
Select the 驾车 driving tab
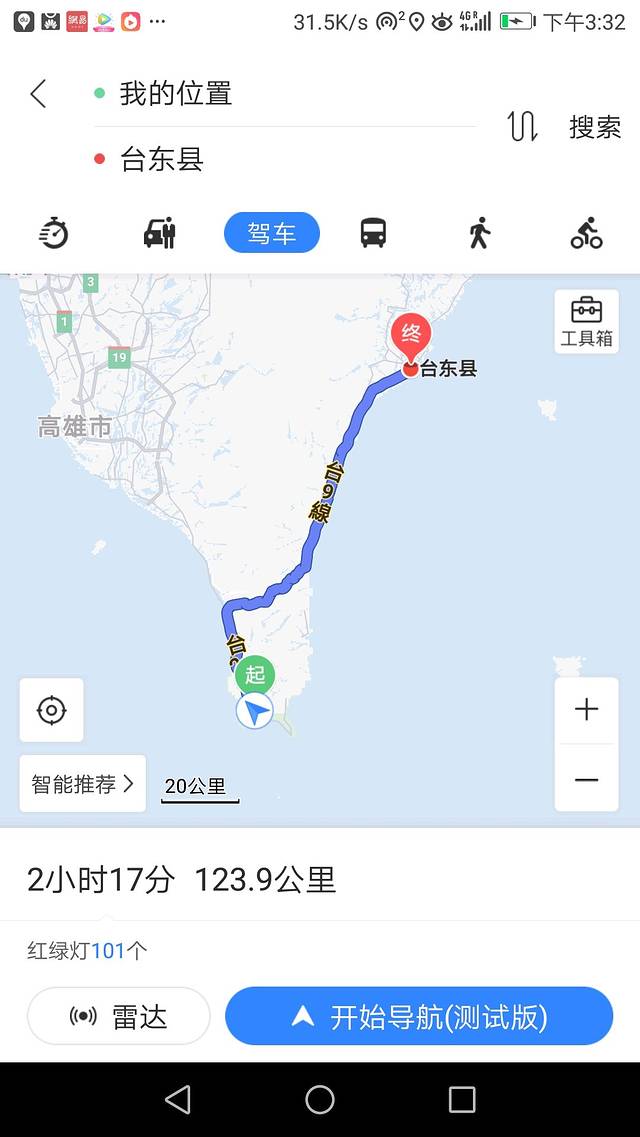tap(271, 233)
